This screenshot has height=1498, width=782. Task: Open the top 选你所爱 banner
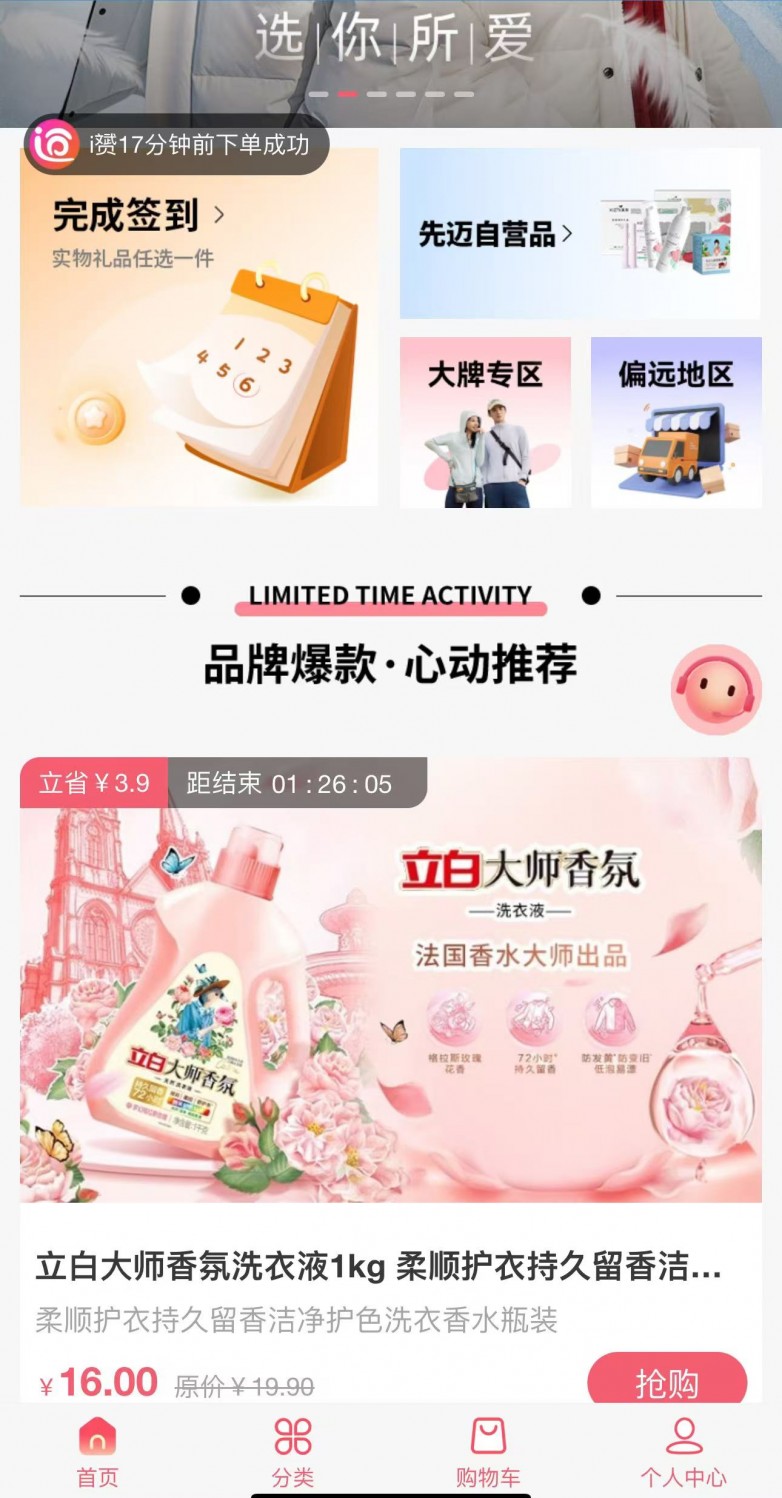(x=391, y=50)
